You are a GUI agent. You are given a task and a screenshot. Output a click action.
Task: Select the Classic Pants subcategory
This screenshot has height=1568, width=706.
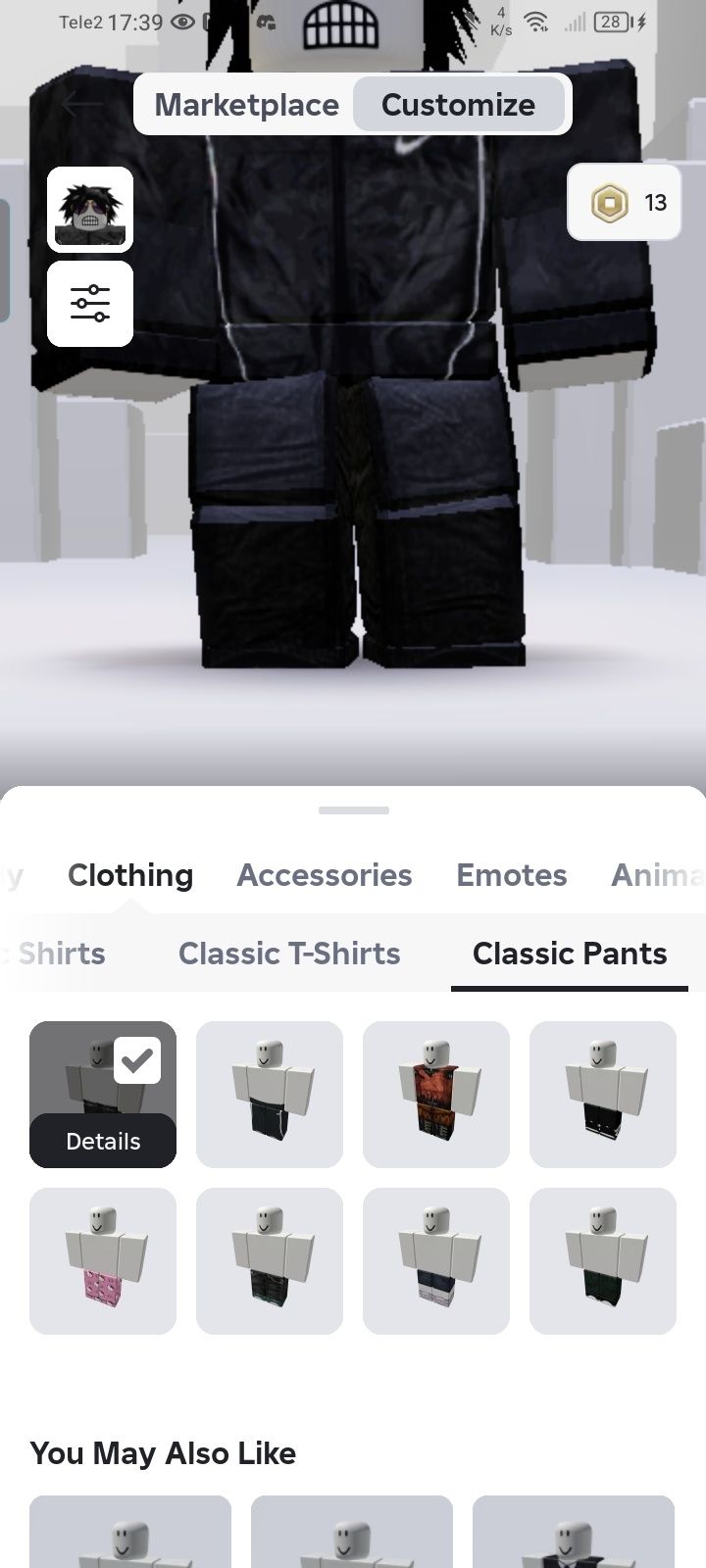pyautogui.click(x=569, y=954)
